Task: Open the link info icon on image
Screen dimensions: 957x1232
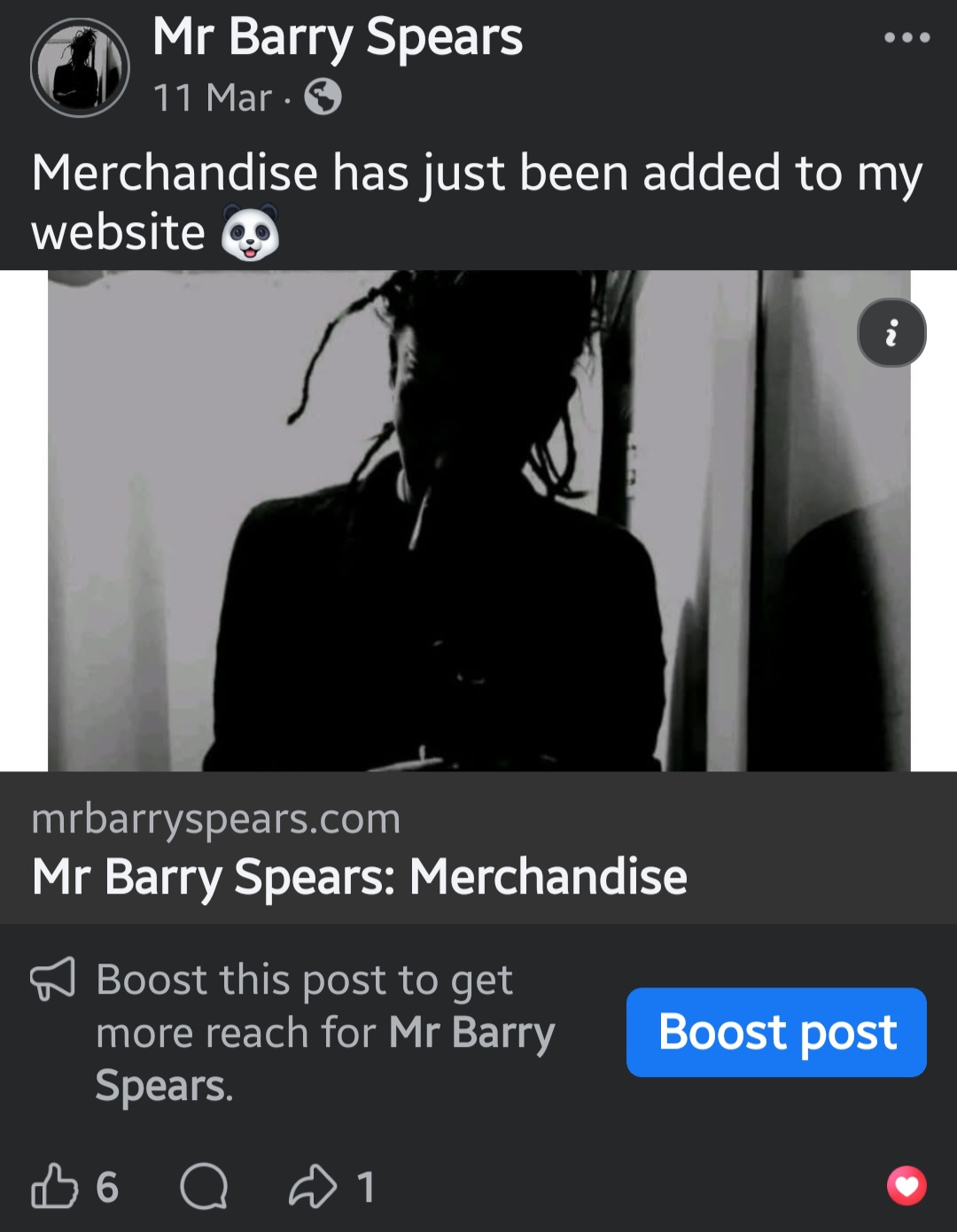Action: [x=891, y=333]
